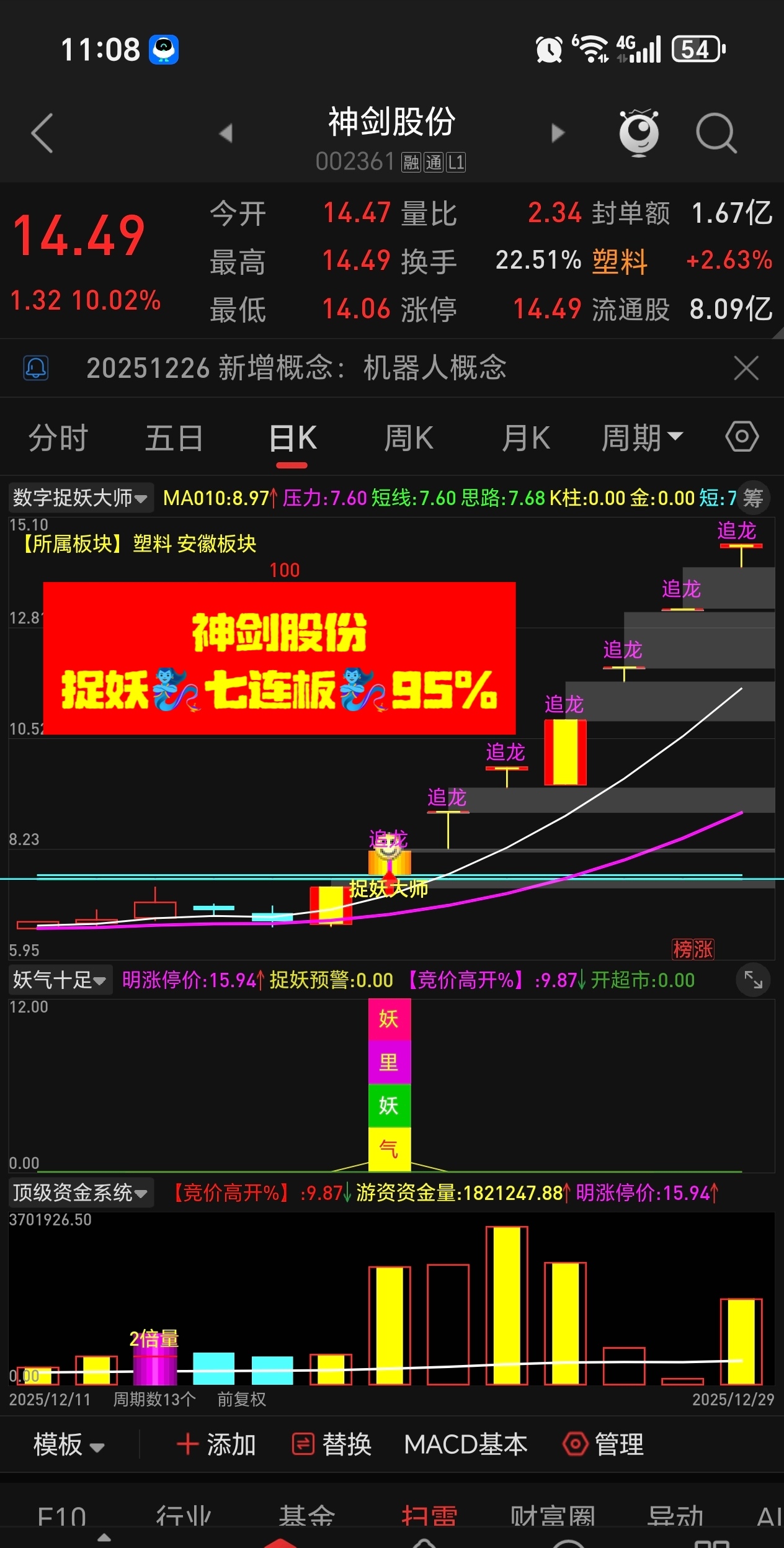Select the 周K chart tab
The height and width of the screenshot is (1548, 784).
point(408,438)
